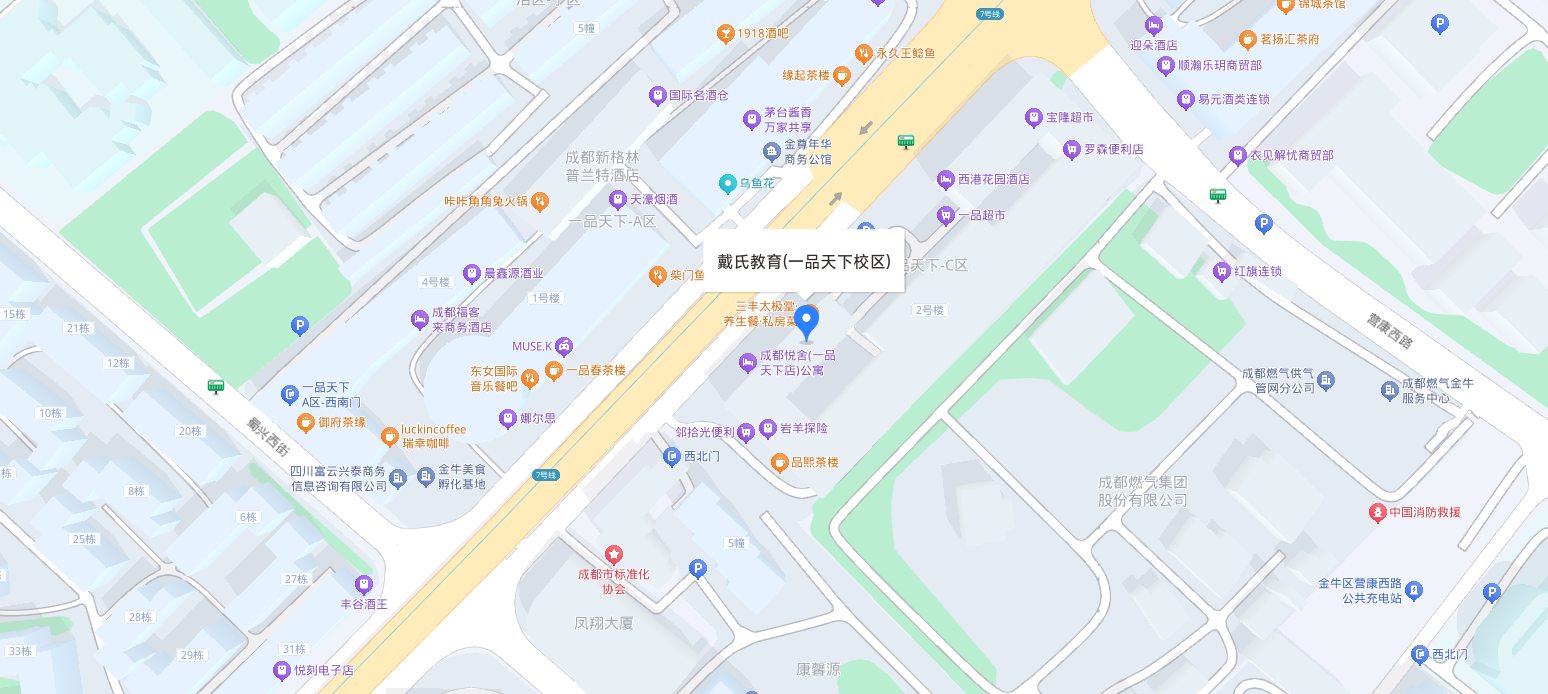Tap the 罗森便利店 shop marker
The image size is (1548, 694).
pos(1072,149)
